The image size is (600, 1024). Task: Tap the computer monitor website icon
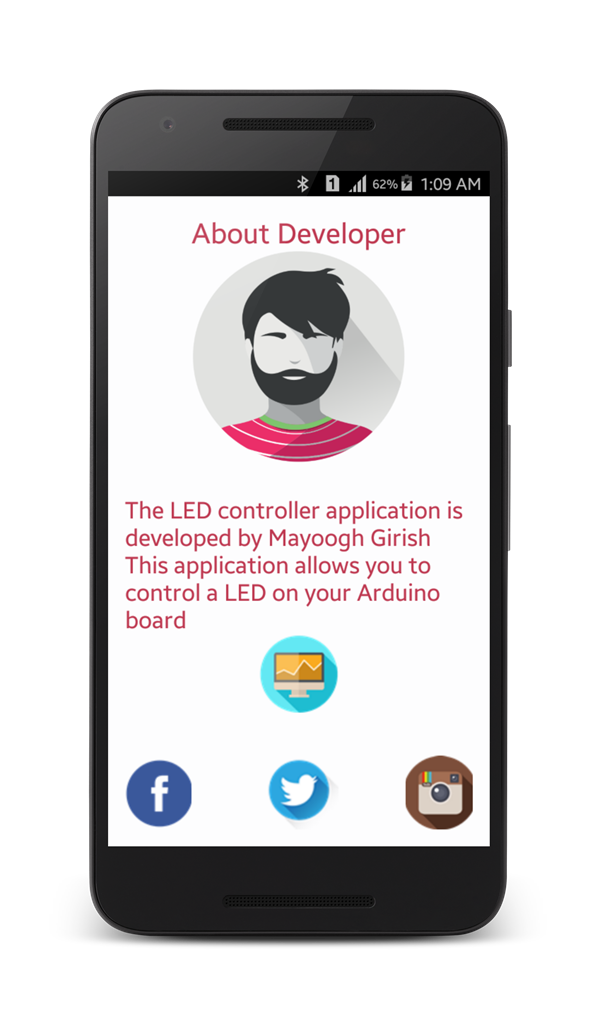(298, 674)
